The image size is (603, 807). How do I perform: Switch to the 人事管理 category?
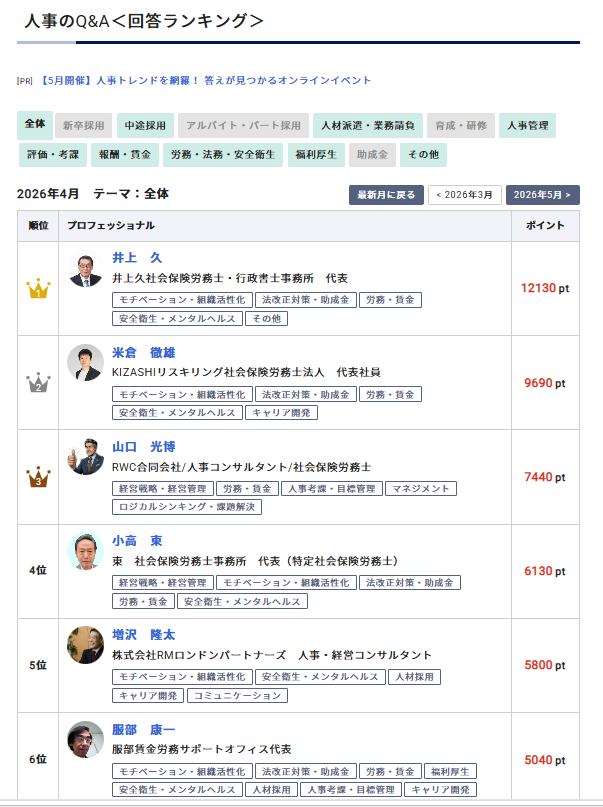527,126
